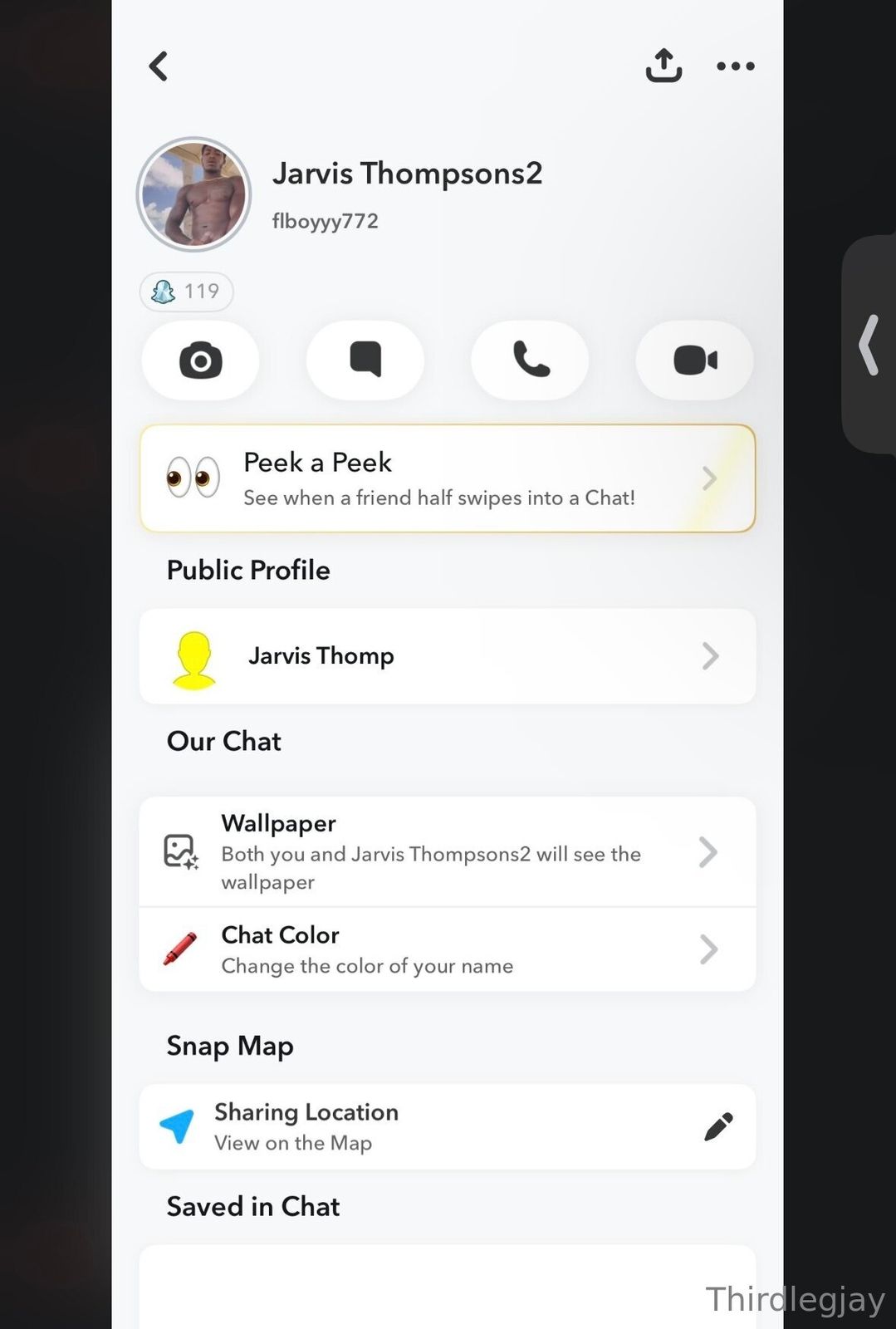Share this friend profile
This screenshot has height=1329, width=896.
click(663, 66)
